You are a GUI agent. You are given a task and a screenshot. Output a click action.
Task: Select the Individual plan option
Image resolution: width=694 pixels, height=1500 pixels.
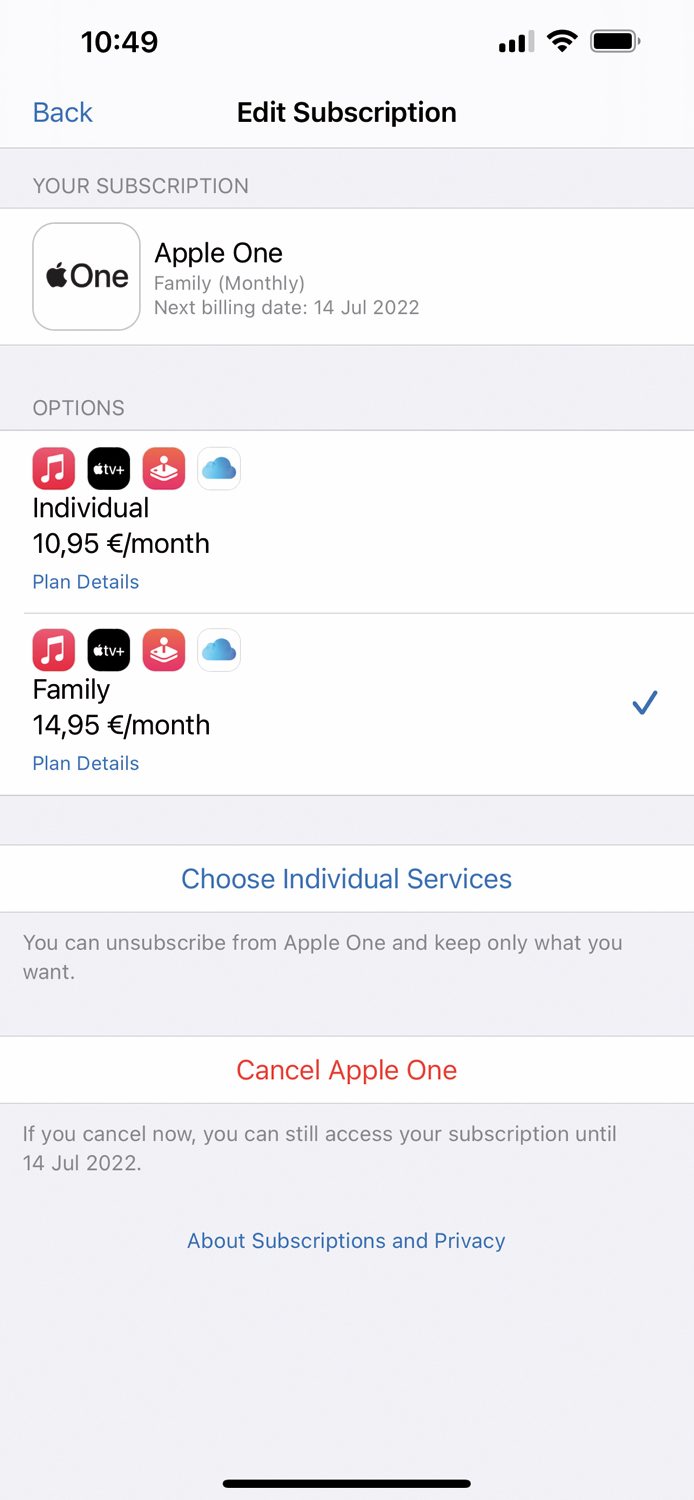click(x=347, y=522)
